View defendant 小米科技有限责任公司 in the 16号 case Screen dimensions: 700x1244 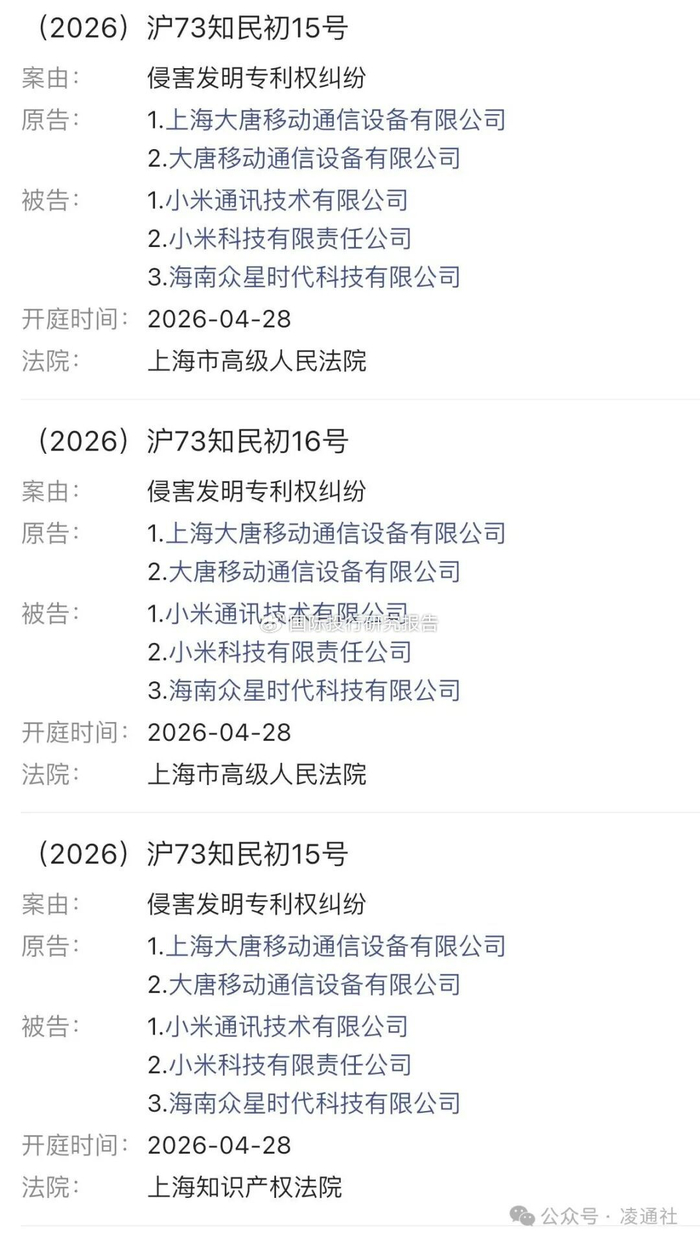[289, 652]
